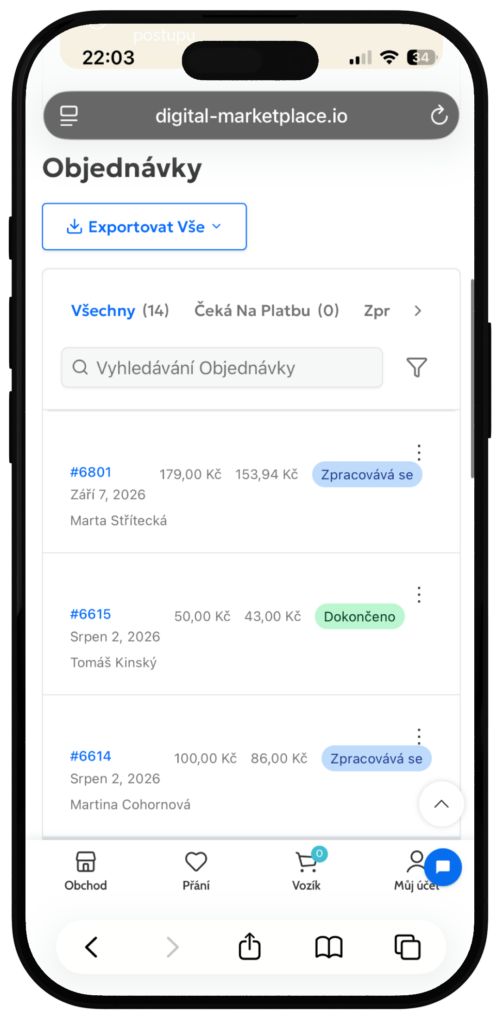Jump back to top with the arrow button
503x1024 pixels.
[x=442, y=804]
